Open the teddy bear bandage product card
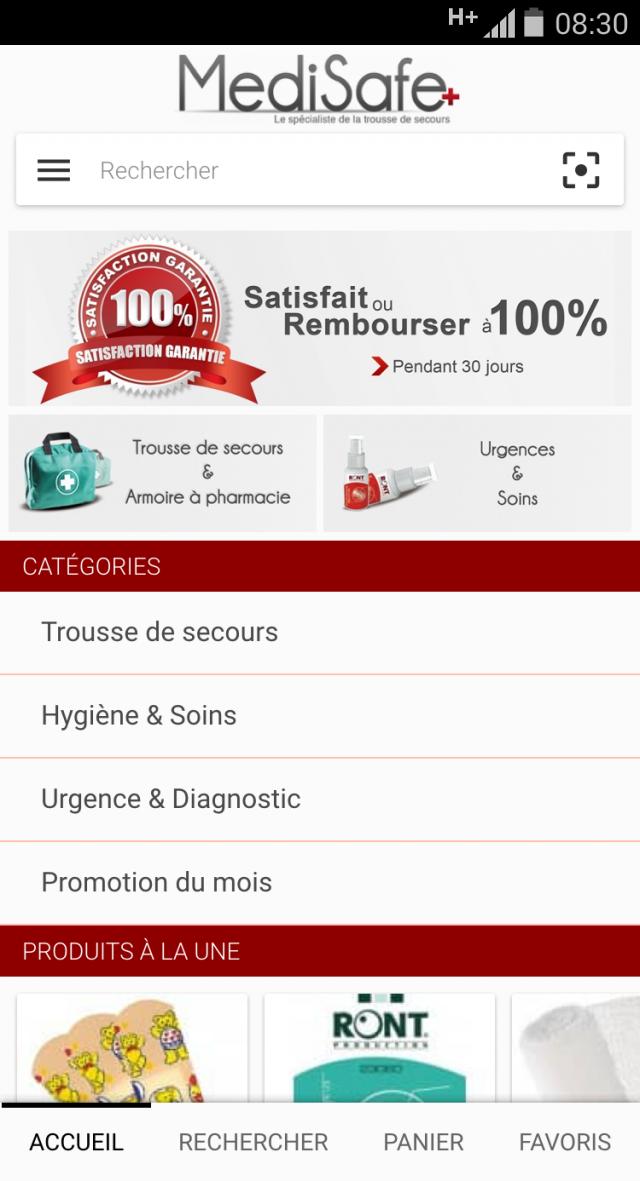 pyautogui.click(x=132, y=1048)
